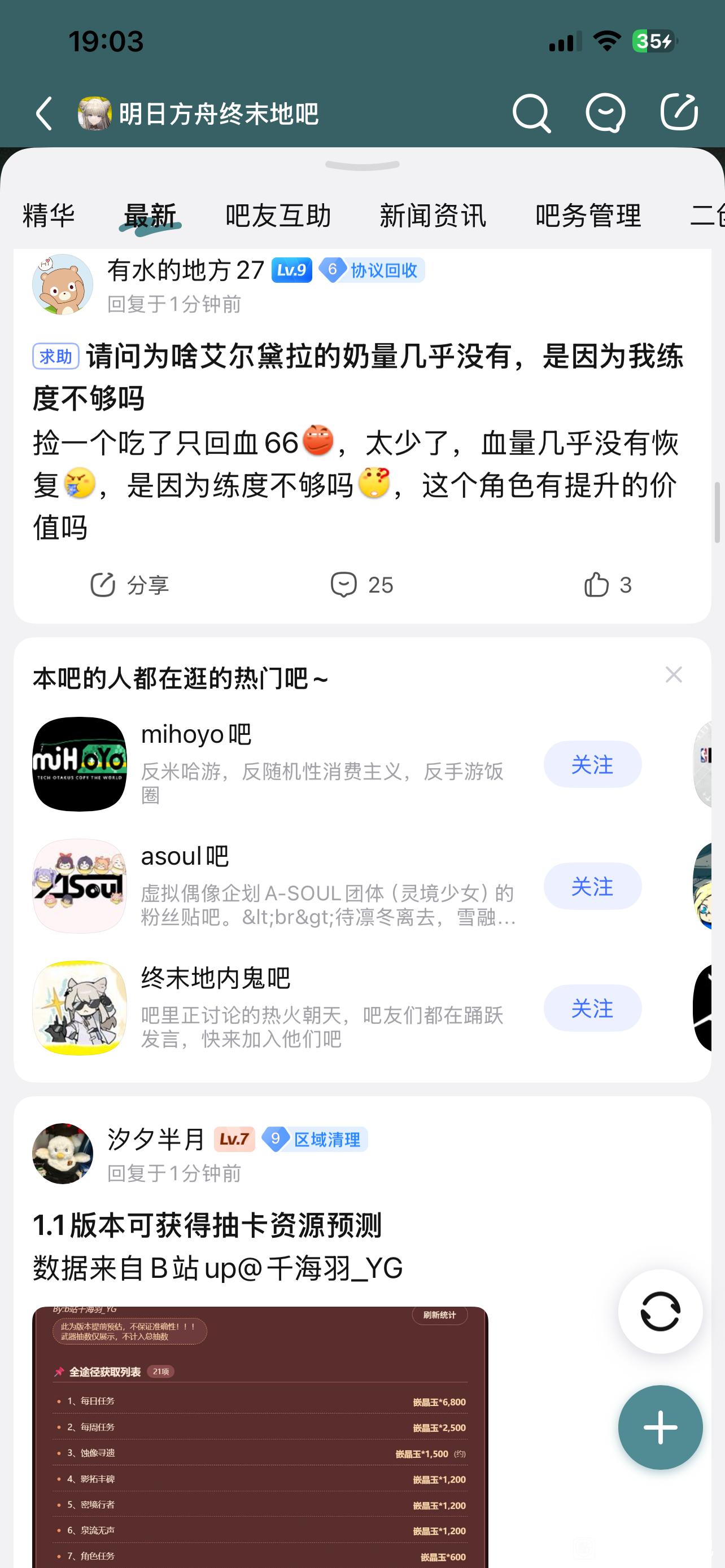Follow mihoyo吧

592,764
